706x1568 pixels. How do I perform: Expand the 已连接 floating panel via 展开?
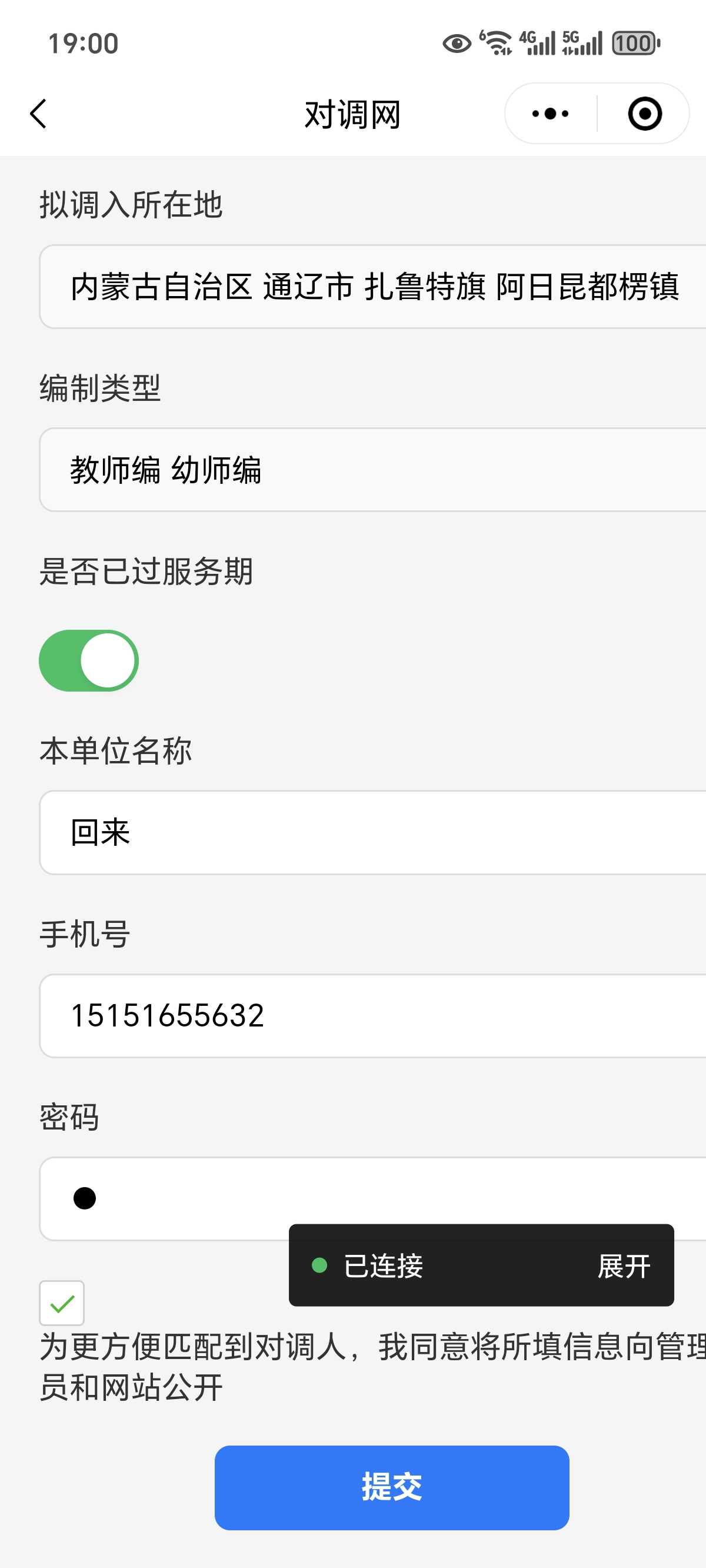click(x=624, y=1266)
